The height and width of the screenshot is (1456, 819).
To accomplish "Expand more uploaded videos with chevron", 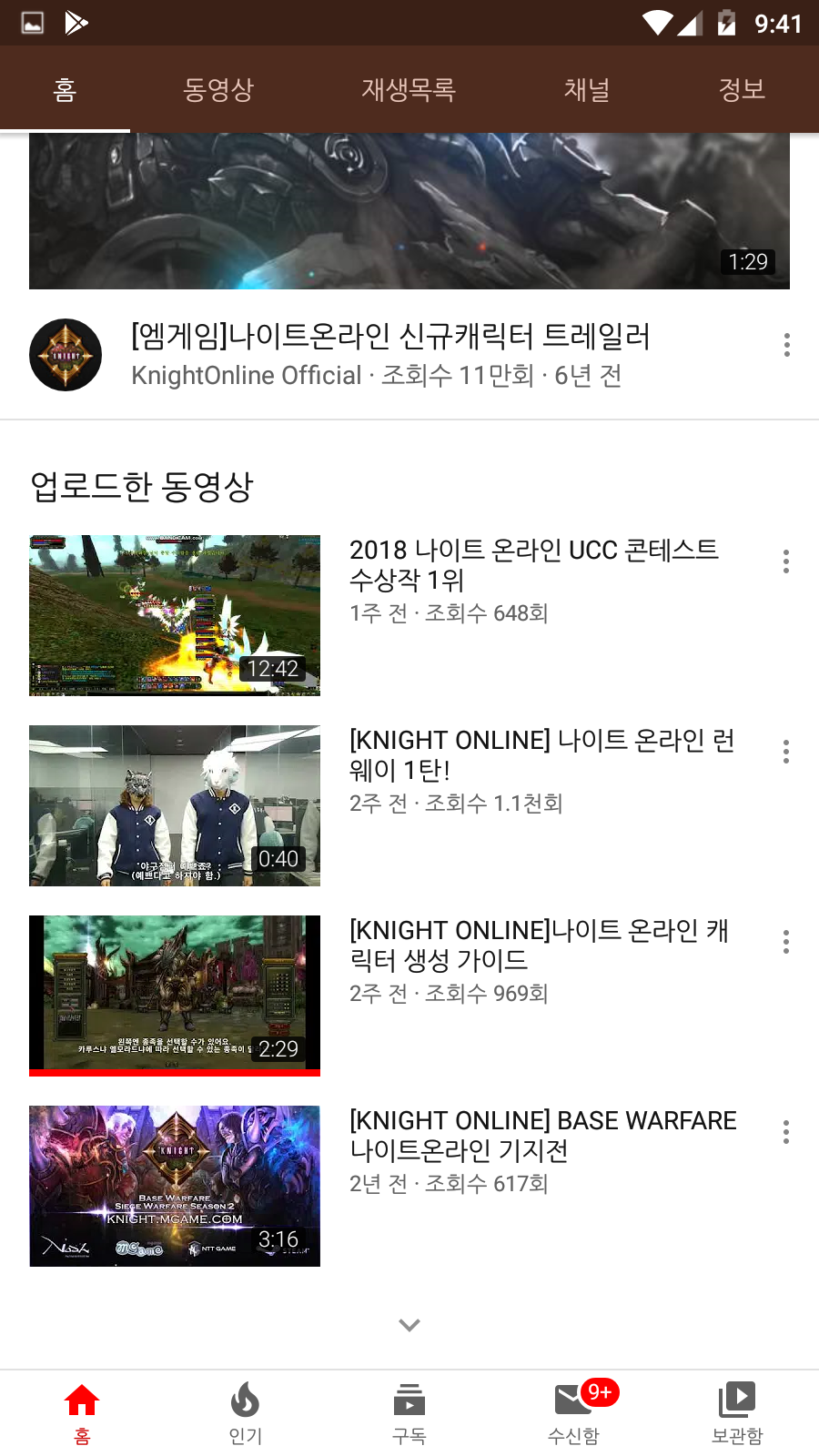I will point(409,1325).
